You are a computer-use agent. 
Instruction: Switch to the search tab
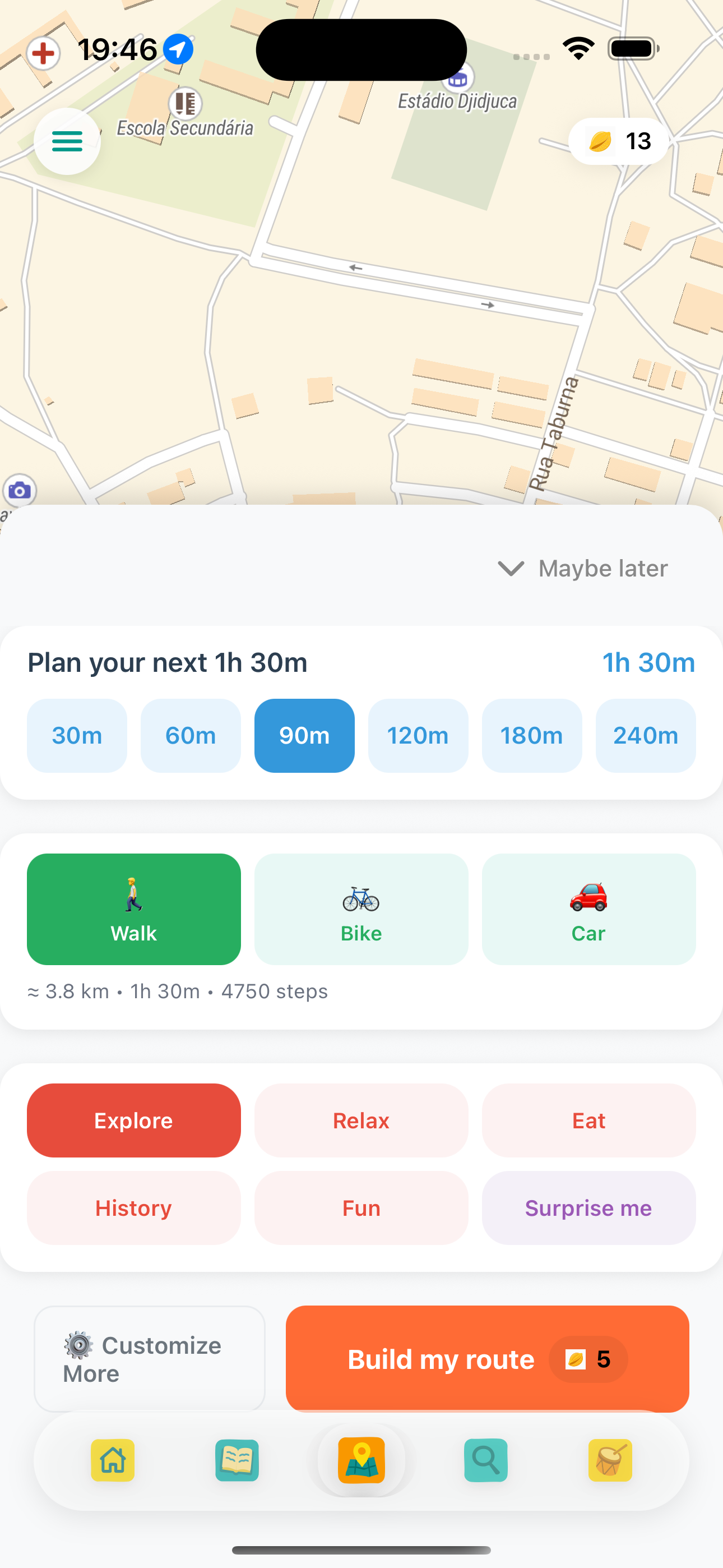coord(486,1460)
